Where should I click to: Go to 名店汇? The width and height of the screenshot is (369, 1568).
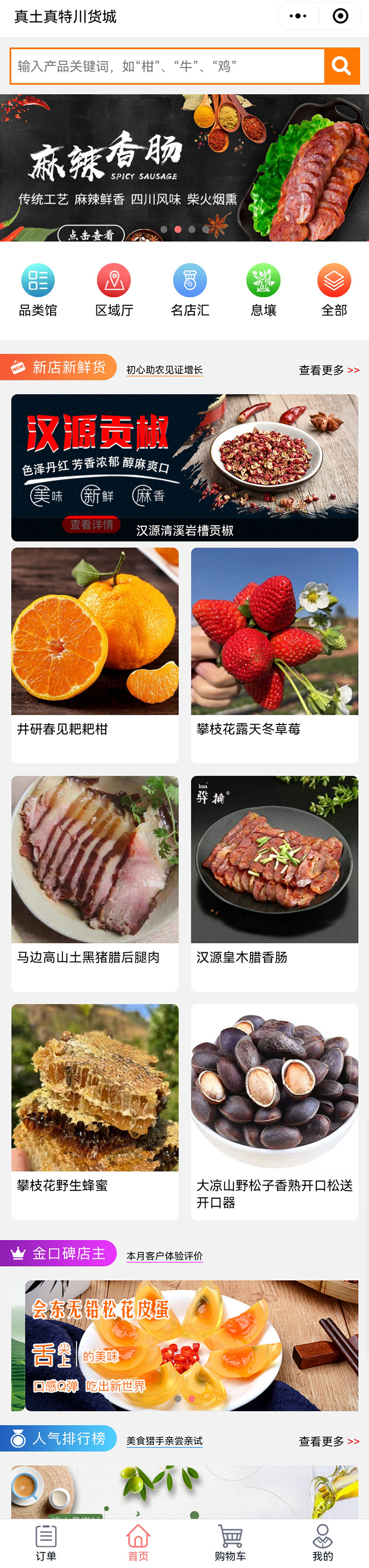click(x=190, y=290)
